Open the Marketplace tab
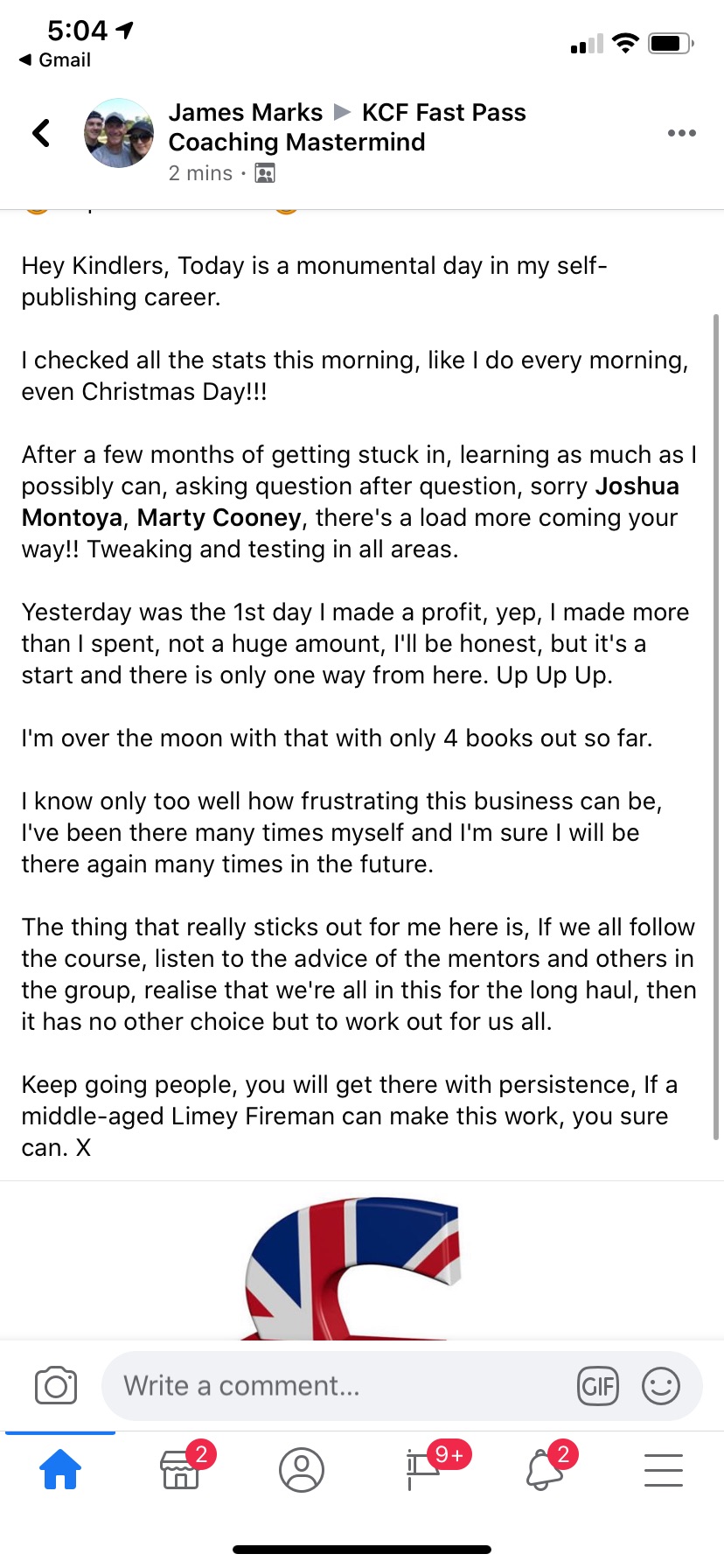 click(181, 1469)
